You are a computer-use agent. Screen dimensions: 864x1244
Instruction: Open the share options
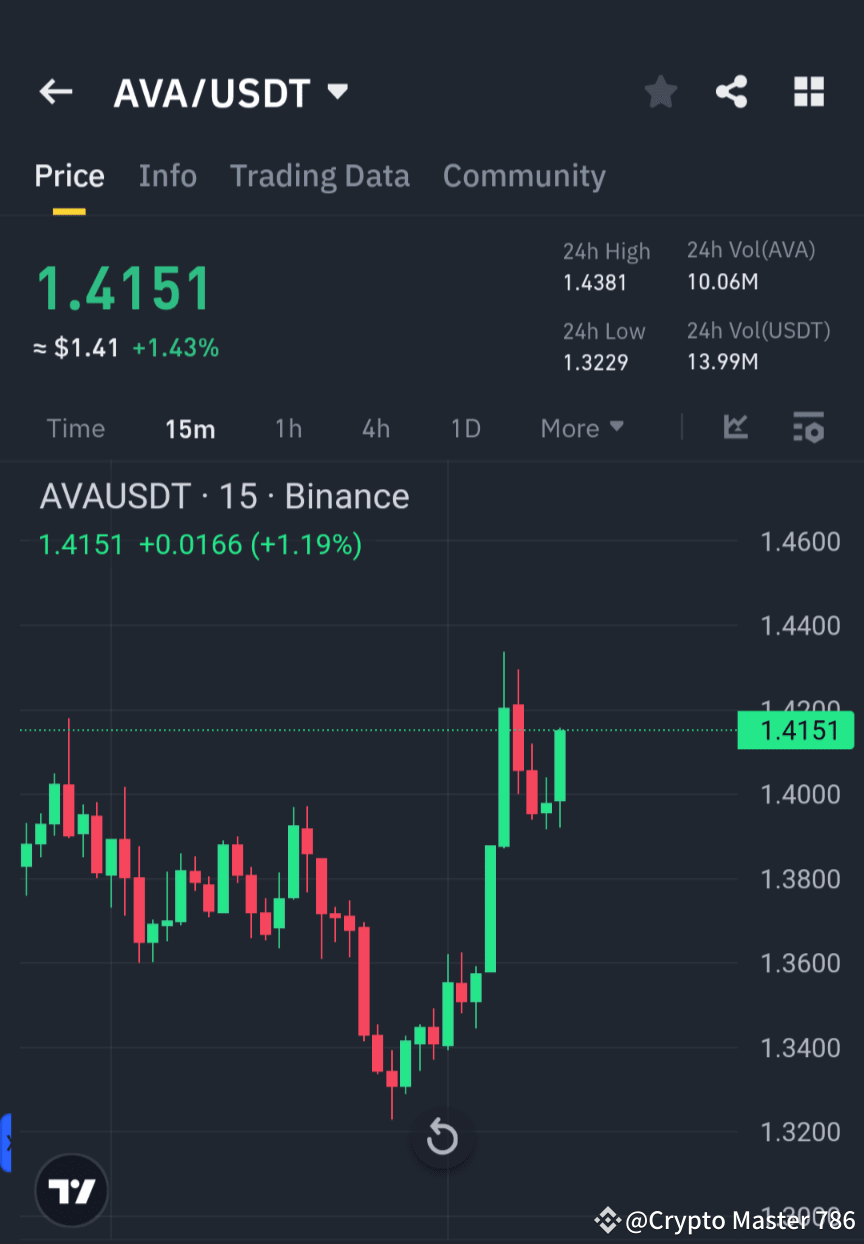(x=732, y=91)
